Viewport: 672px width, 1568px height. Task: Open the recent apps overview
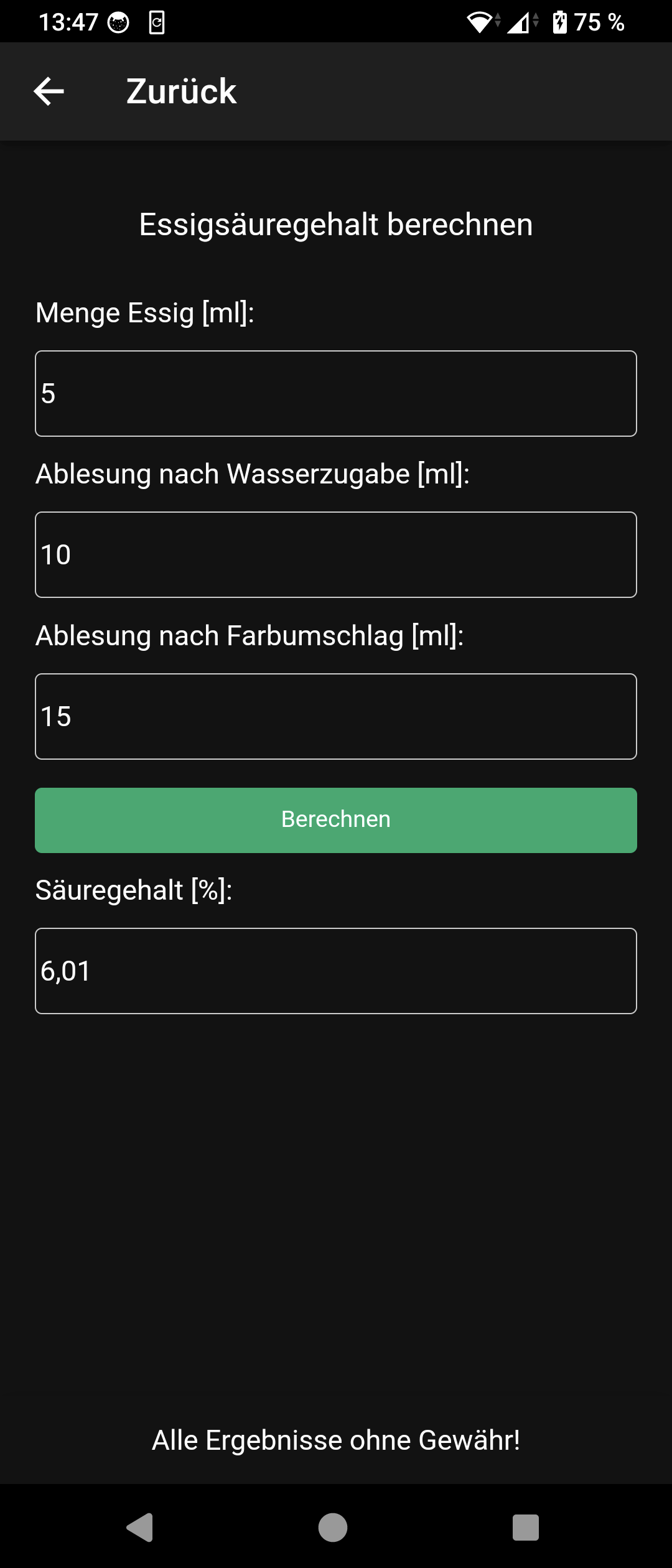tap(526, 1527)
